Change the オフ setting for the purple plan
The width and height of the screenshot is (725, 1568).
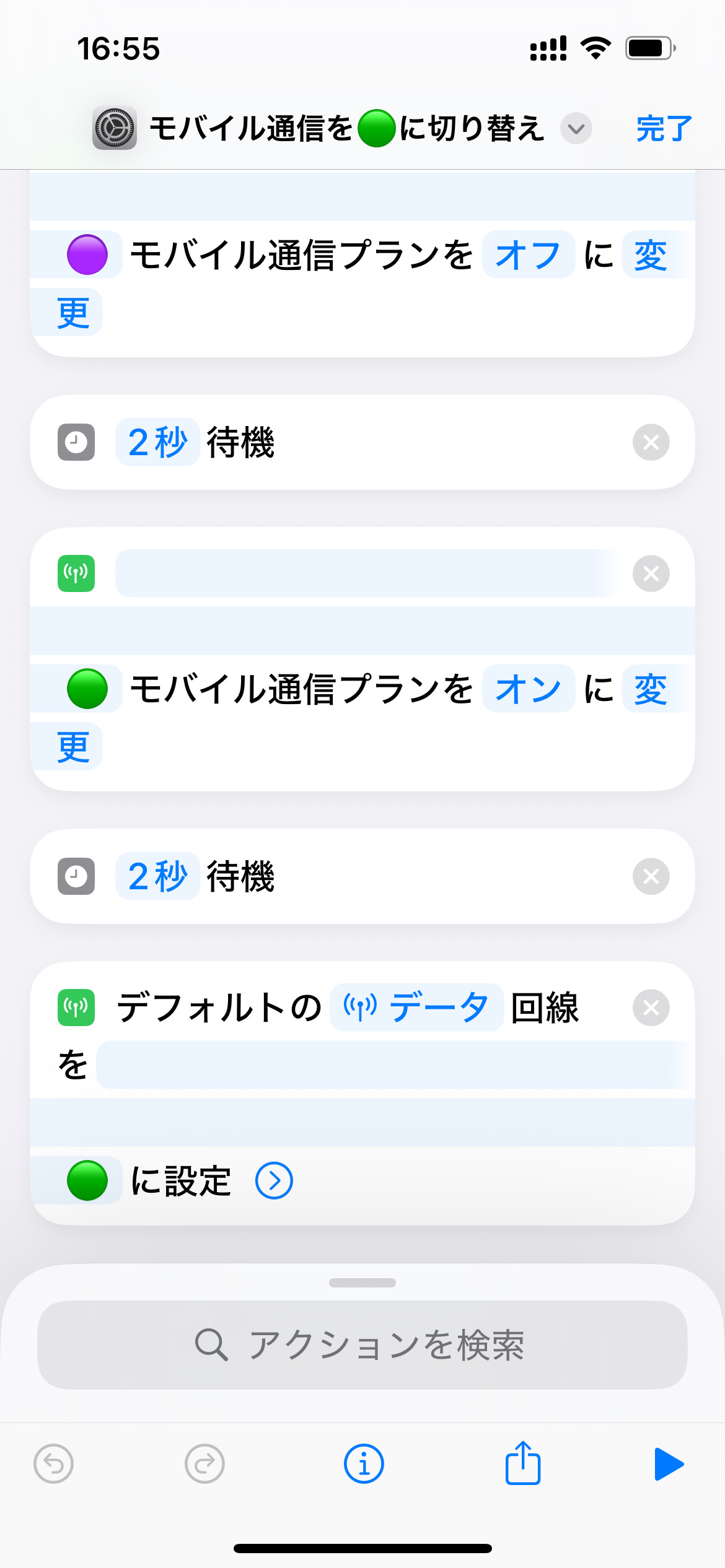tap(528, 255)
